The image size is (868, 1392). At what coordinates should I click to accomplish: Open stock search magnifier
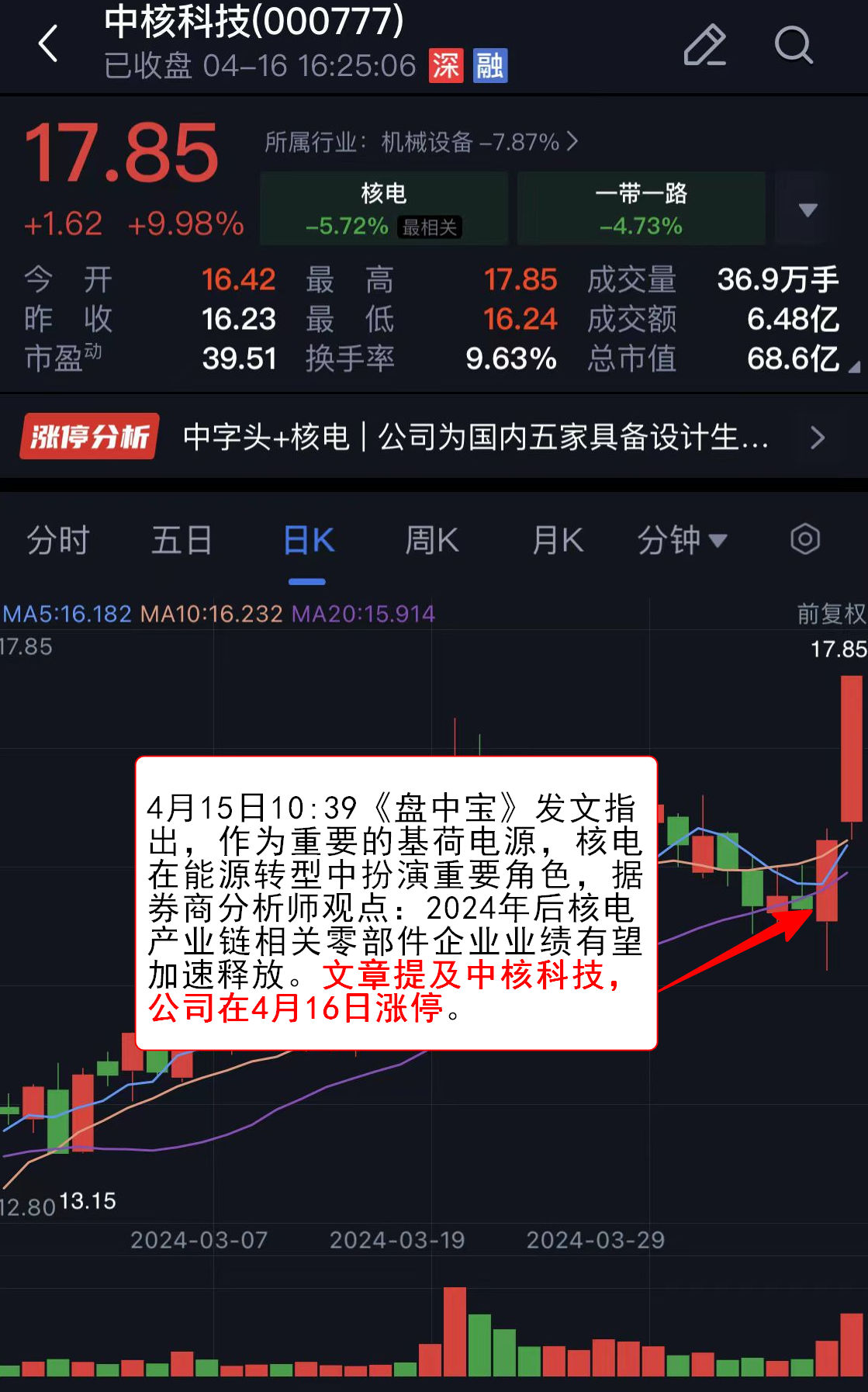click(794, 45)
